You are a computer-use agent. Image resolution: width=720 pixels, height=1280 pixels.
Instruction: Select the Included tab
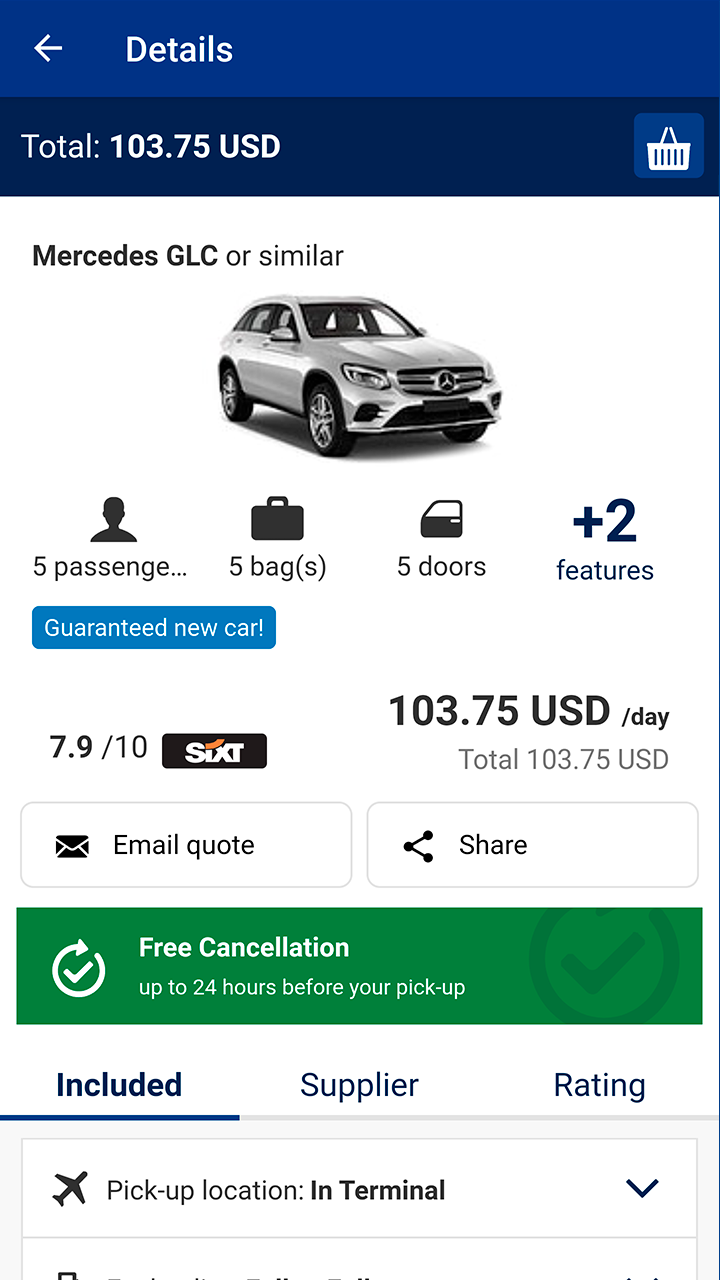(119, 1085)
